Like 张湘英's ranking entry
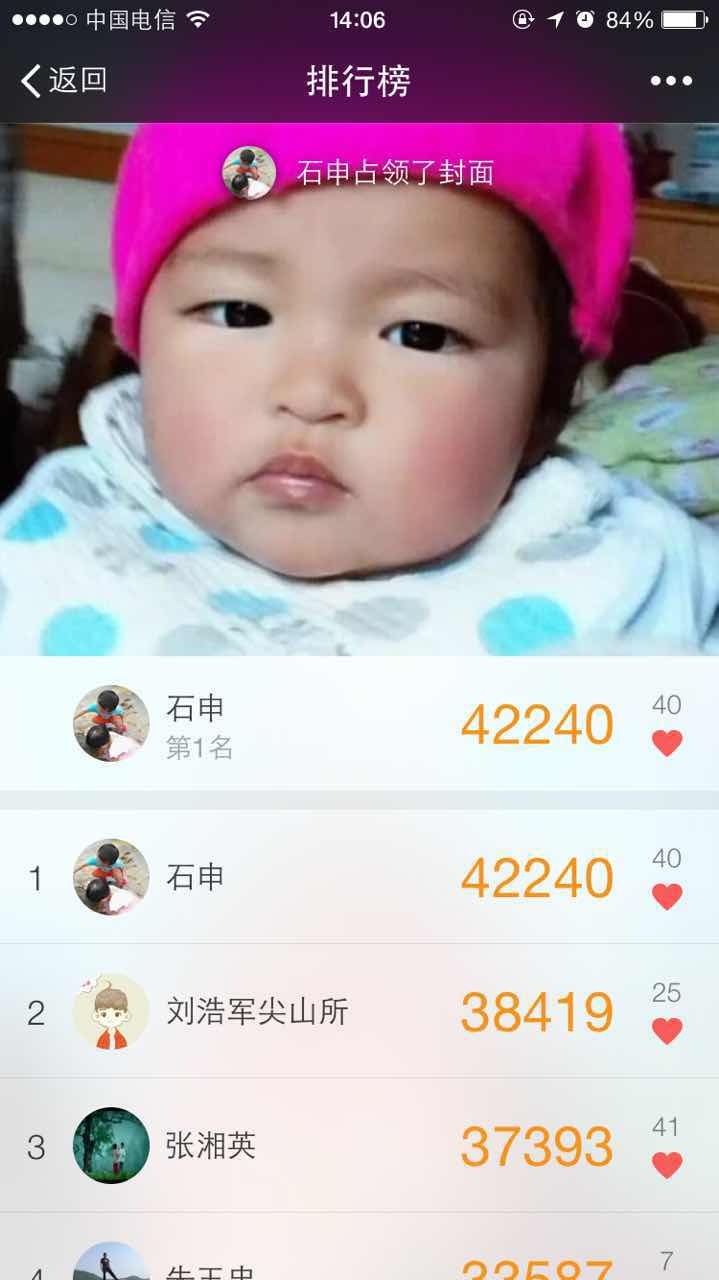This screenshot has height=1280, width=719. (x=667, y=1164)
